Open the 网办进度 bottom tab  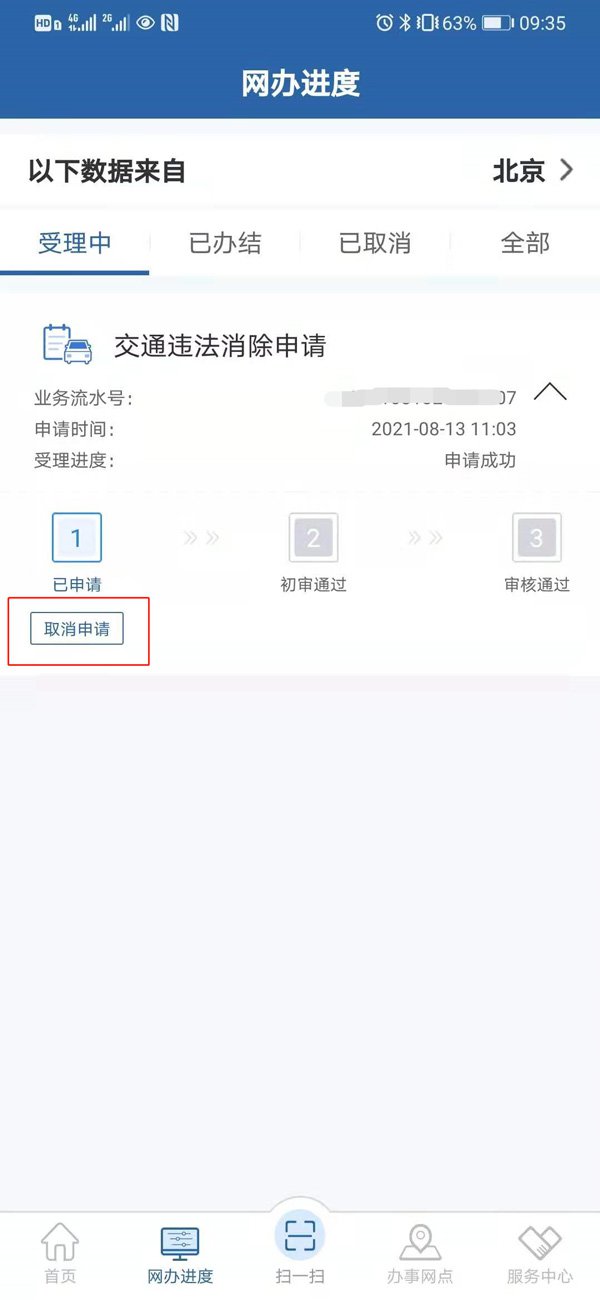tap(180, 1254)
